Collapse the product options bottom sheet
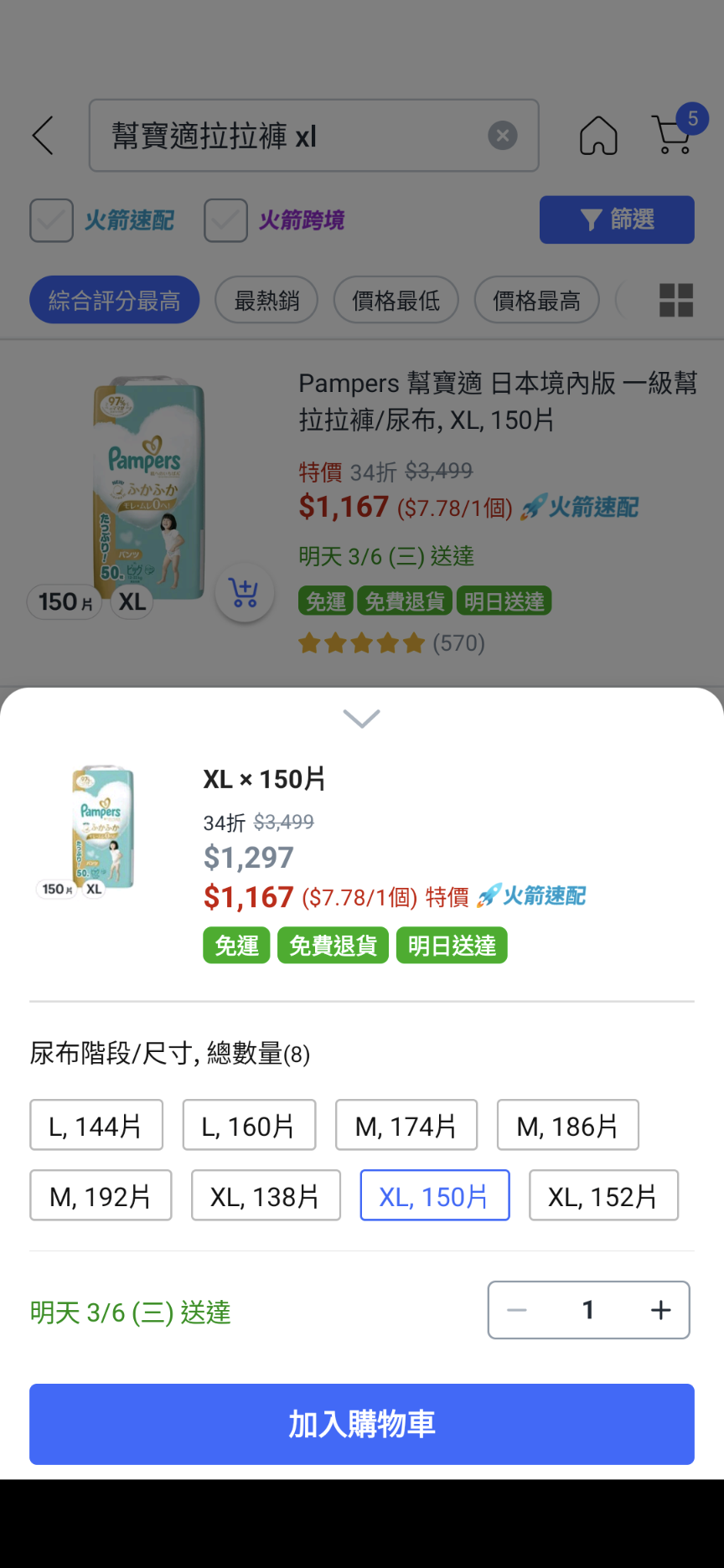Screen dimensions: 724x1568 point(362,719)
